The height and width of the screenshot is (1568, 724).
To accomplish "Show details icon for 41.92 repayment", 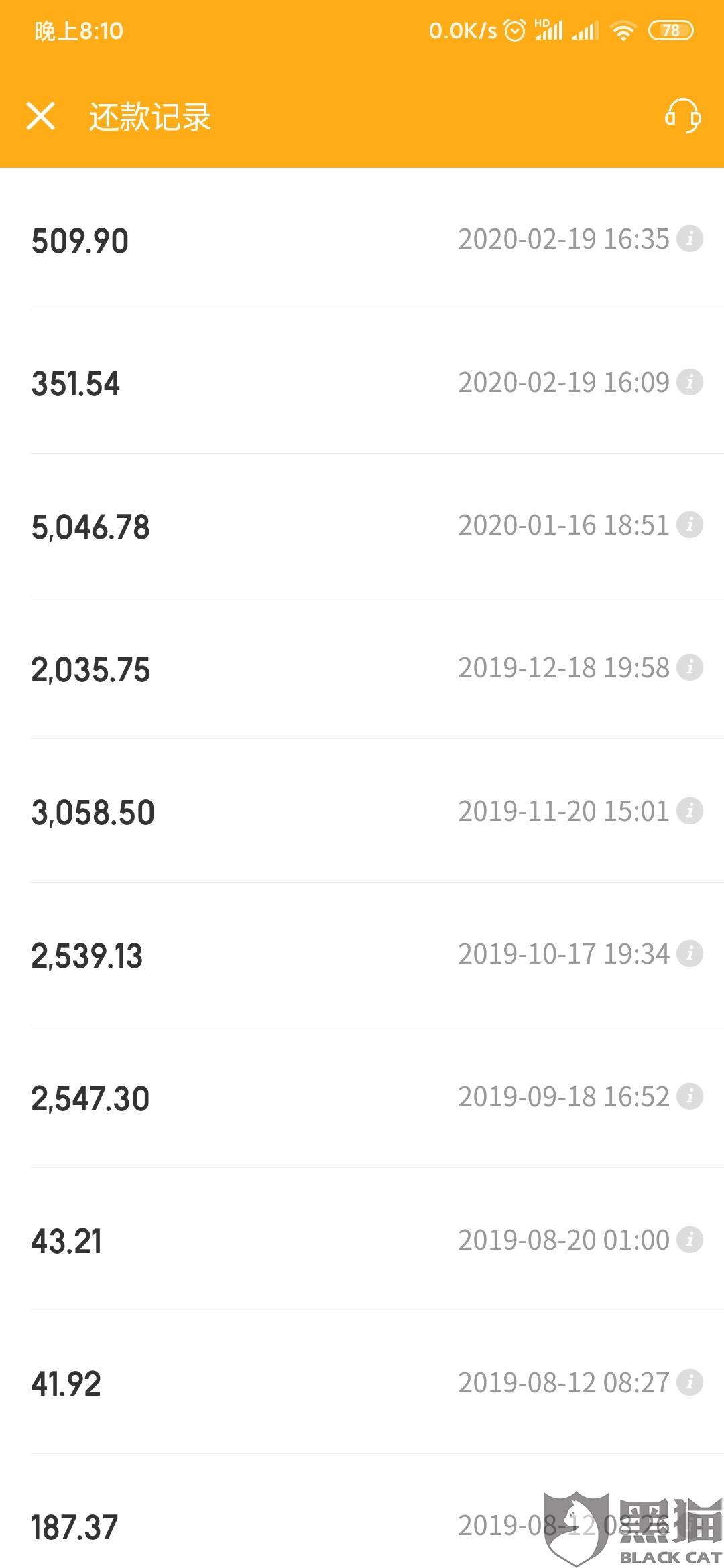I will [x=689, y=1382].
